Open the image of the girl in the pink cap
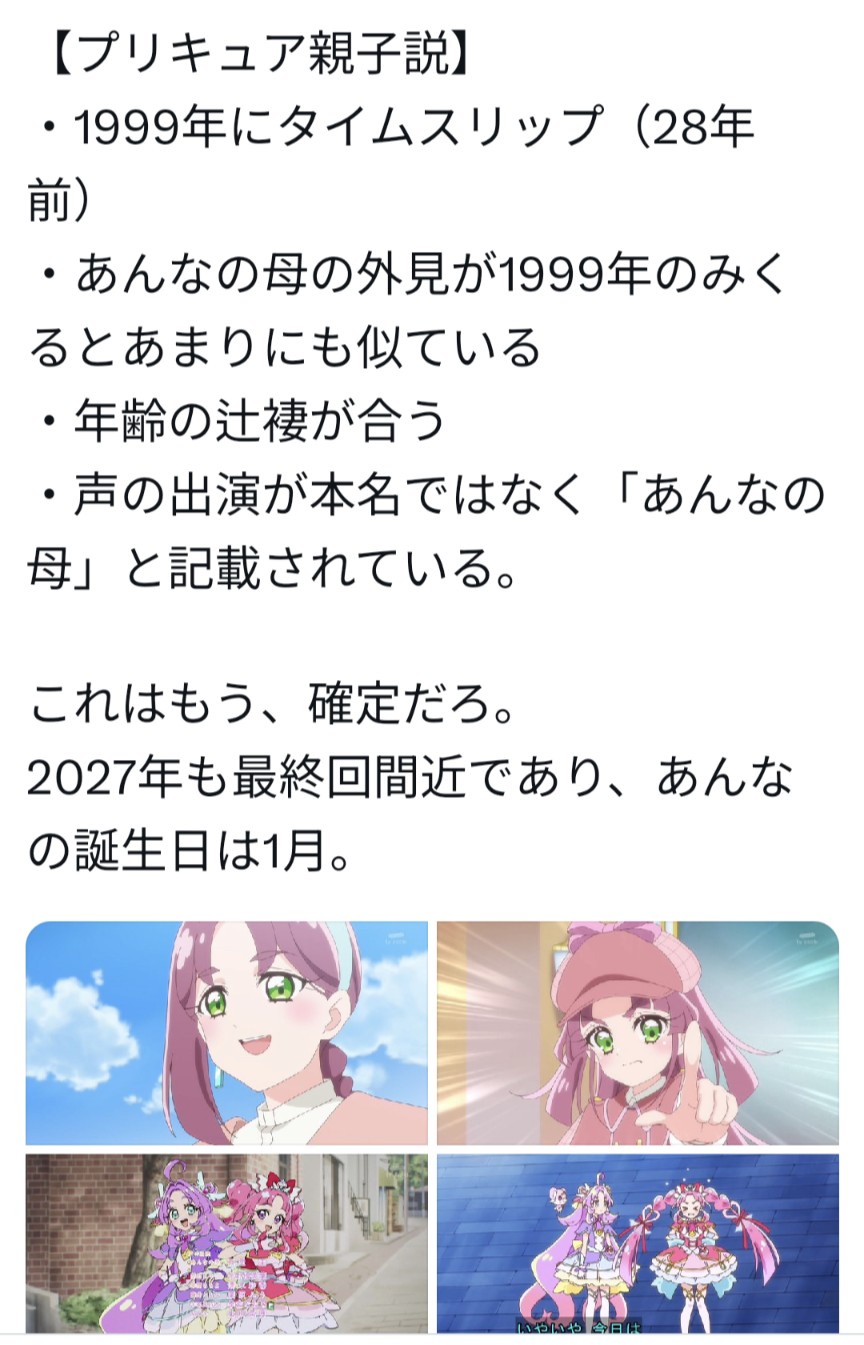The image size is (864, 1345). click(638, 1032)
